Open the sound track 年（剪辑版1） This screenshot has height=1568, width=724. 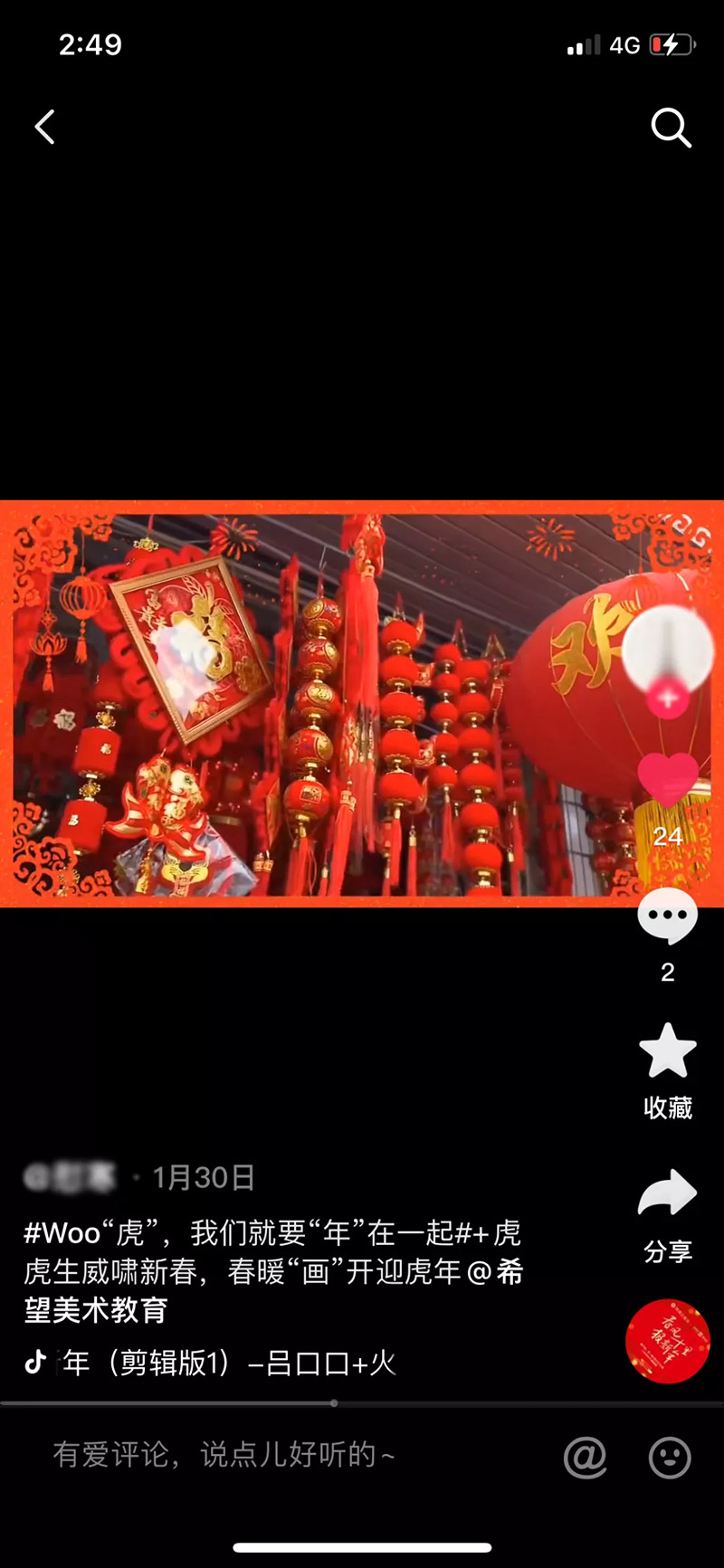[226, 1363]
